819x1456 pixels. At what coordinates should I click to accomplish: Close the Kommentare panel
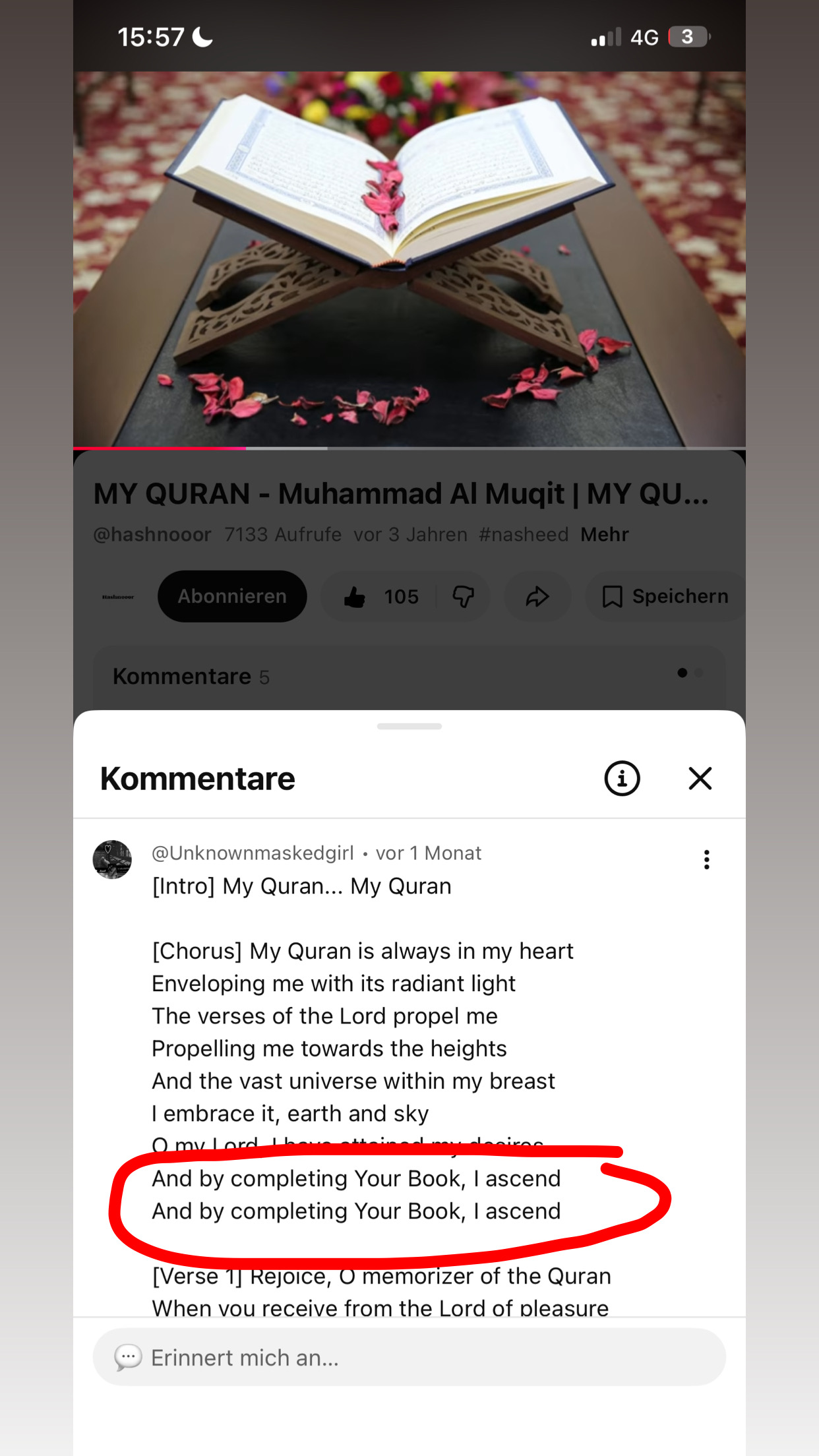(700, 778)
